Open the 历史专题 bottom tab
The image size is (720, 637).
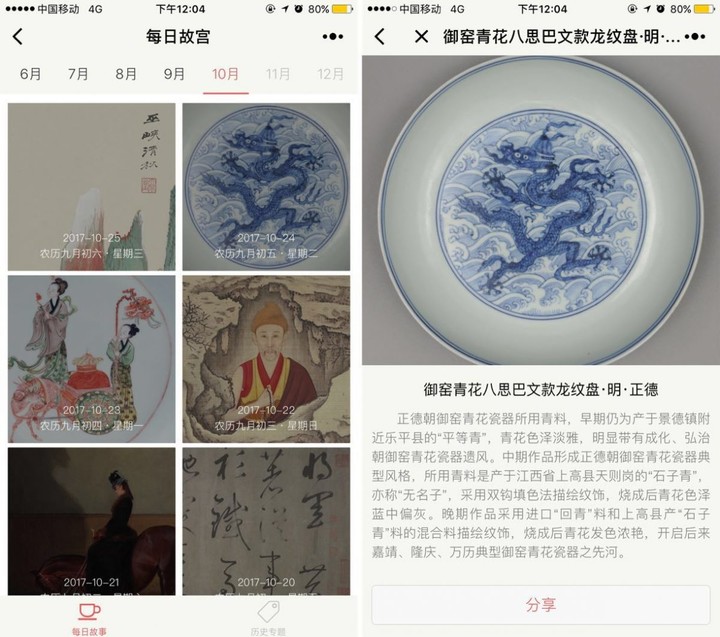point(268,617)
